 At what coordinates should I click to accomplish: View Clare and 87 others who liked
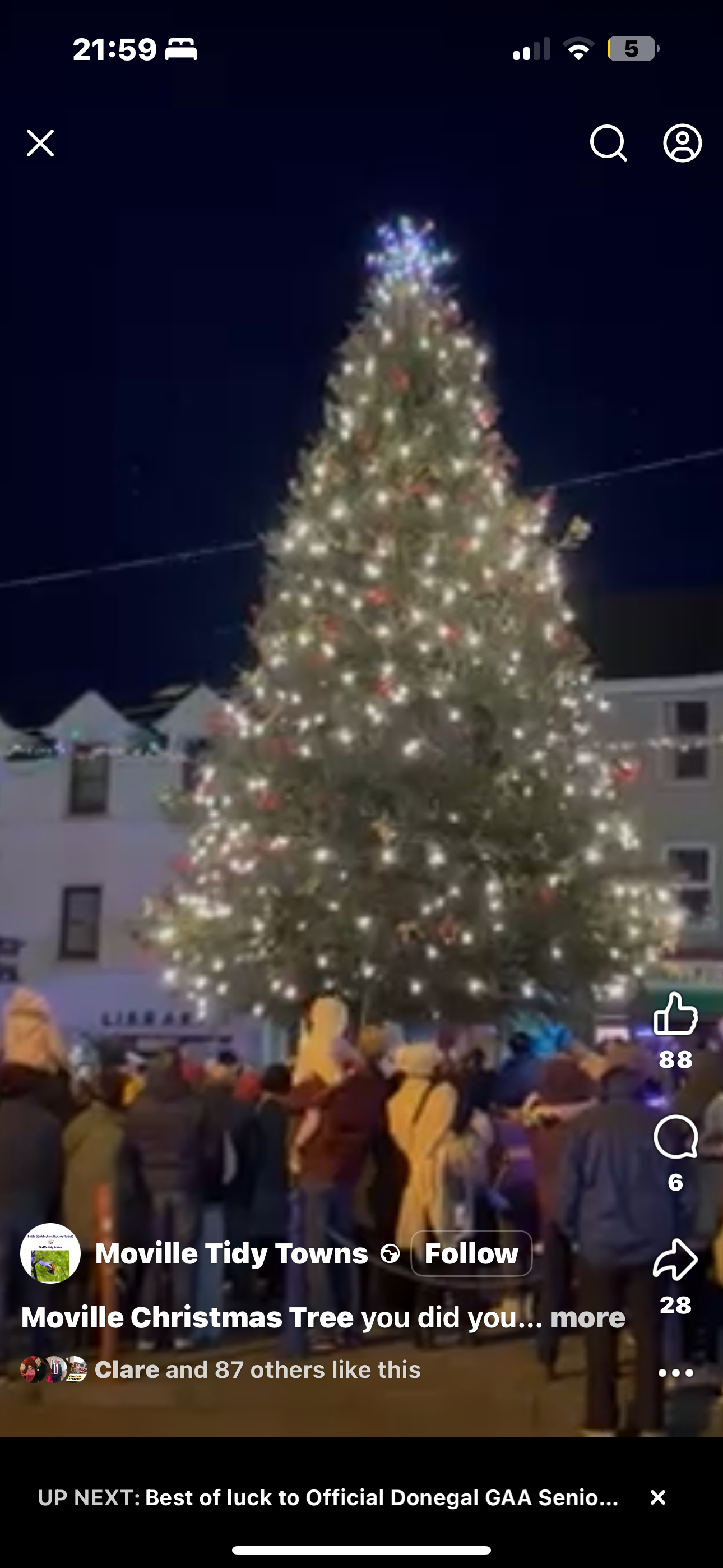pos(257,1369)
